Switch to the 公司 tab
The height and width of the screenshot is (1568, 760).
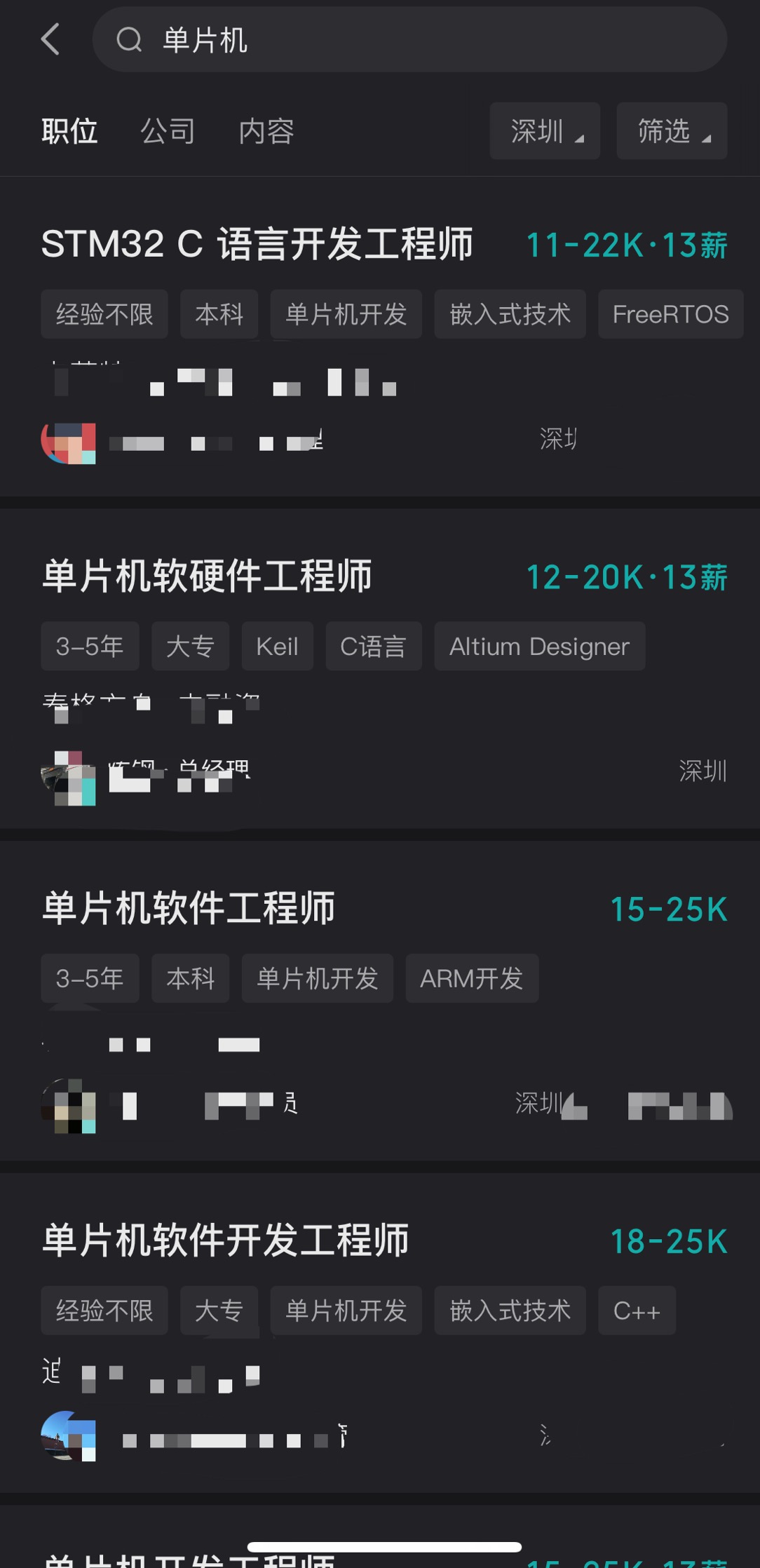pyautogui.click(x=168, y=131)
